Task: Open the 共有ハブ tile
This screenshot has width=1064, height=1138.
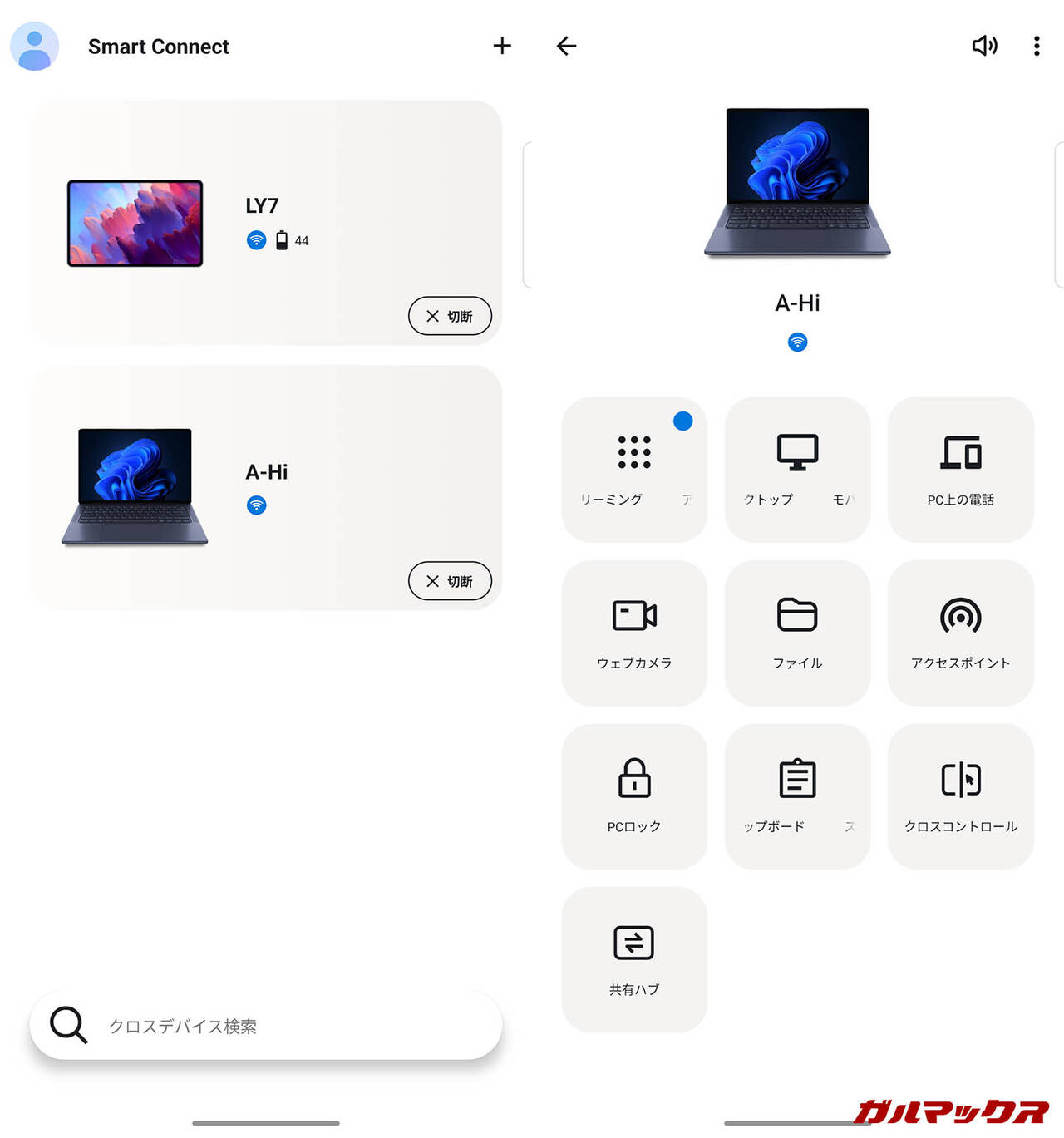Action: pyautogui.click(x=634, y=958)
